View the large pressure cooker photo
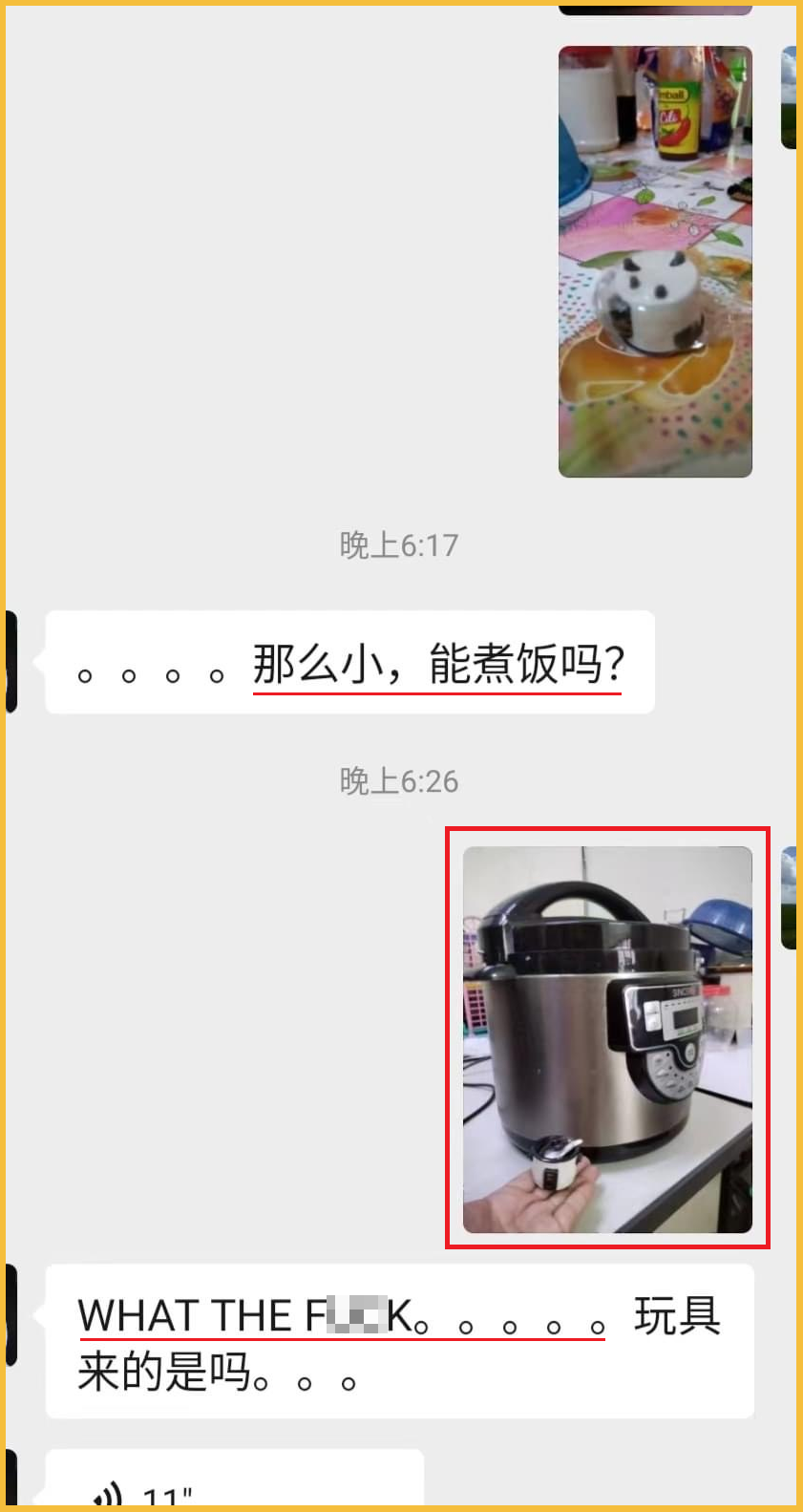 click(x=607, y=1039)
